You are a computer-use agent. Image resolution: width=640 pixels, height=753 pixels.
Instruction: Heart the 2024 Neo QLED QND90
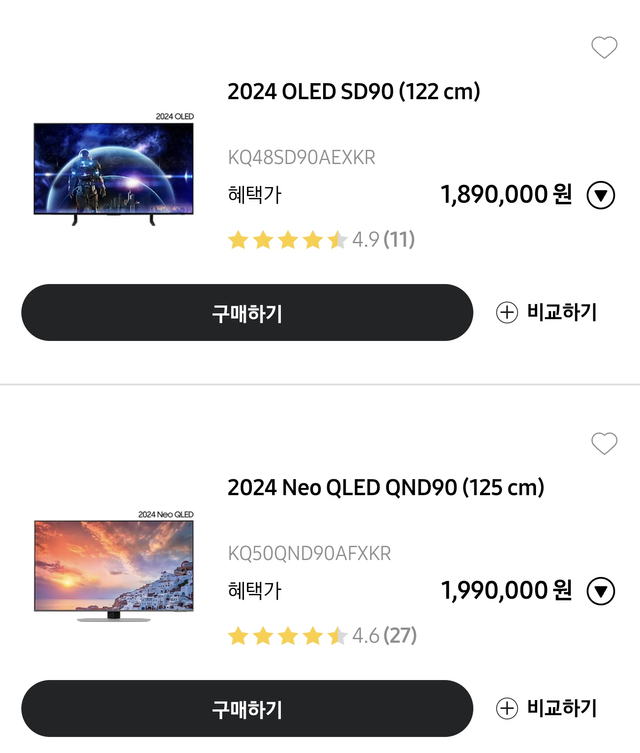[604, 443]
